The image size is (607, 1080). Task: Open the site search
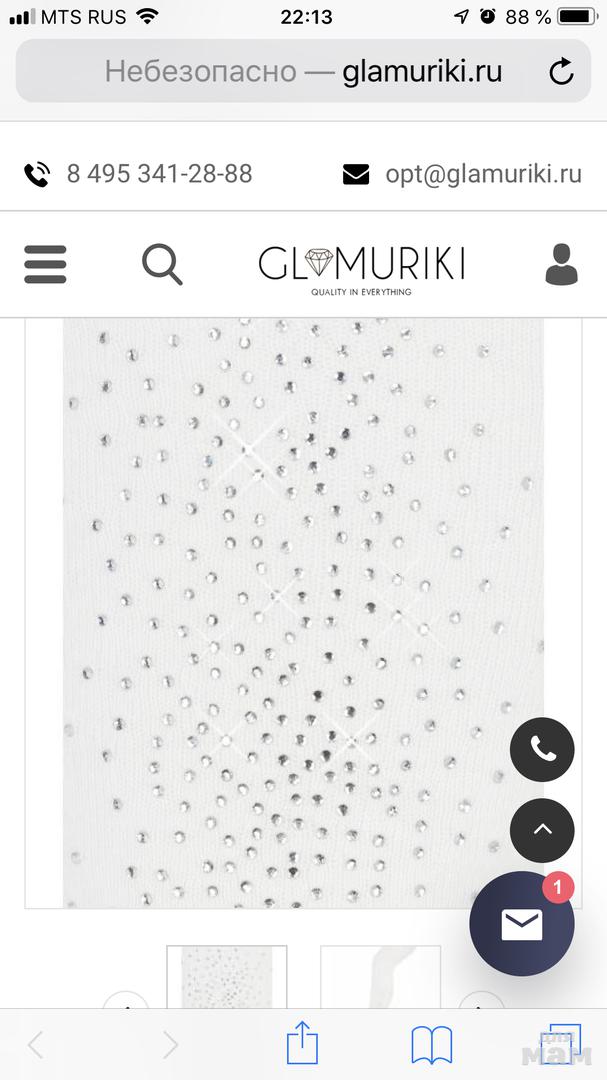(162, 265)
